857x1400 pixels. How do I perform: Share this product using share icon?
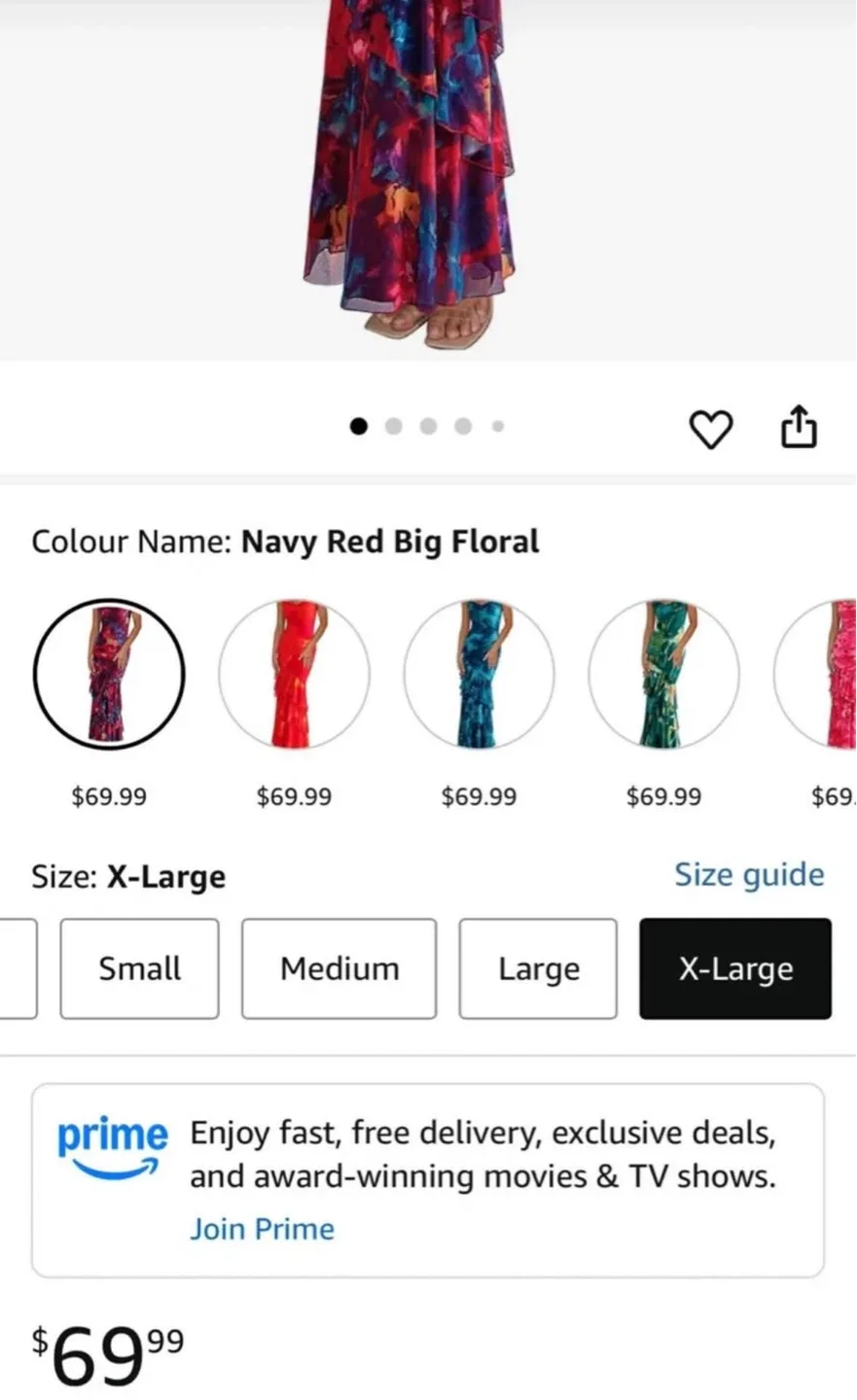[799, 426]
